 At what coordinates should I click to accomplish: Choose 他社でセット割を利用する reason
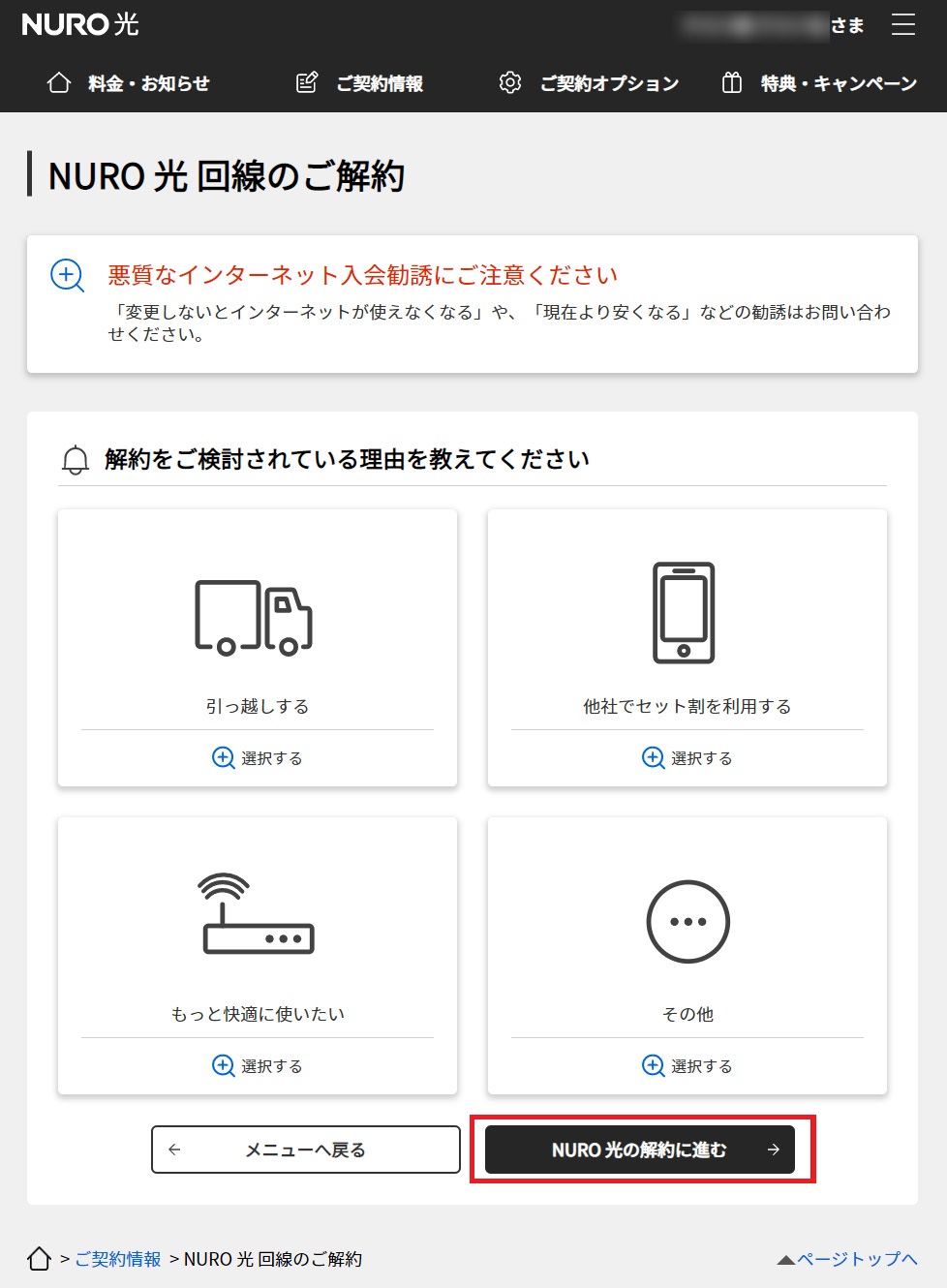tap(687, 757)
